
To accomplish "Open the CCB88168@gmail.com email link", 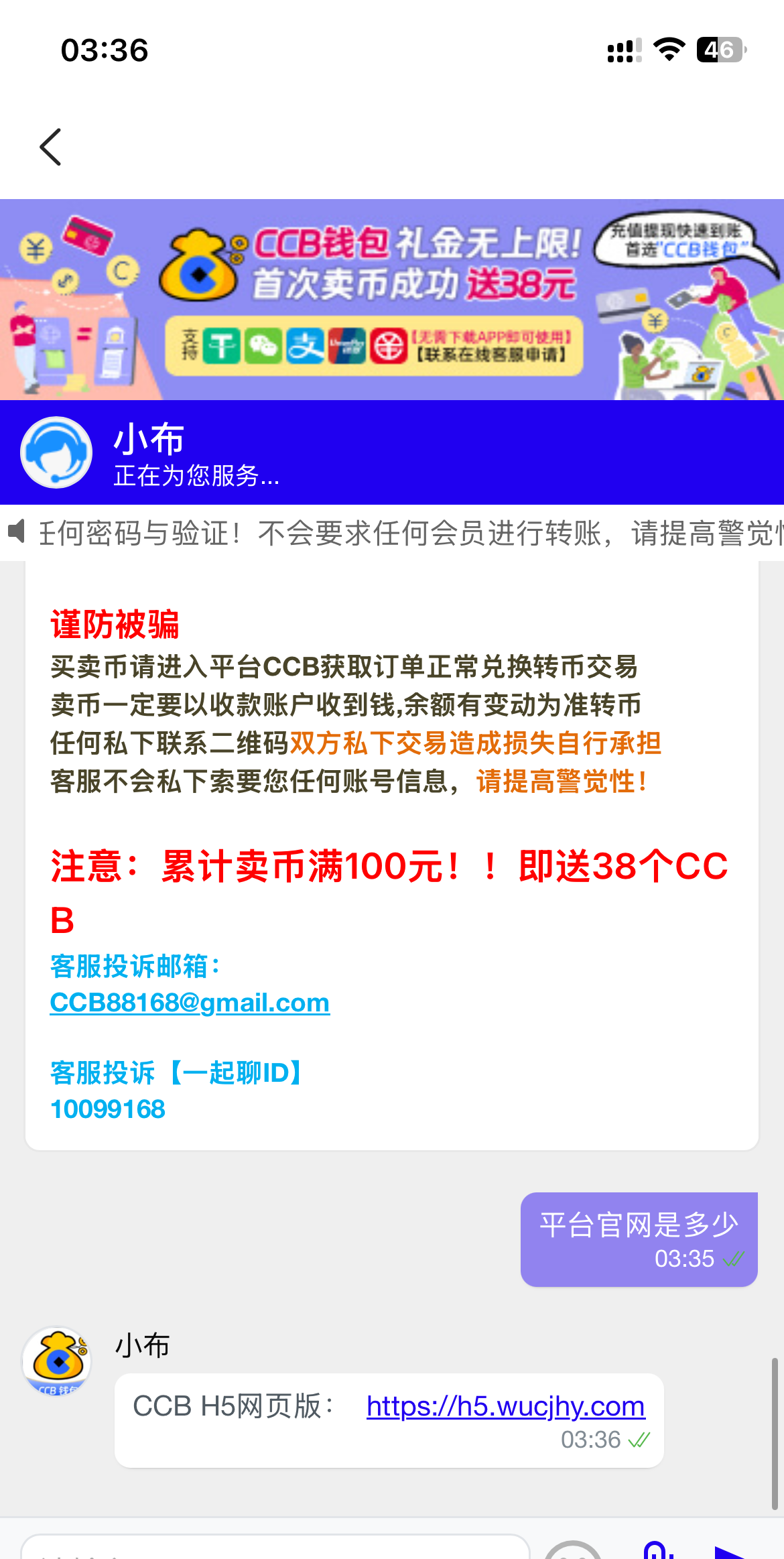I will pos(190,1003).
